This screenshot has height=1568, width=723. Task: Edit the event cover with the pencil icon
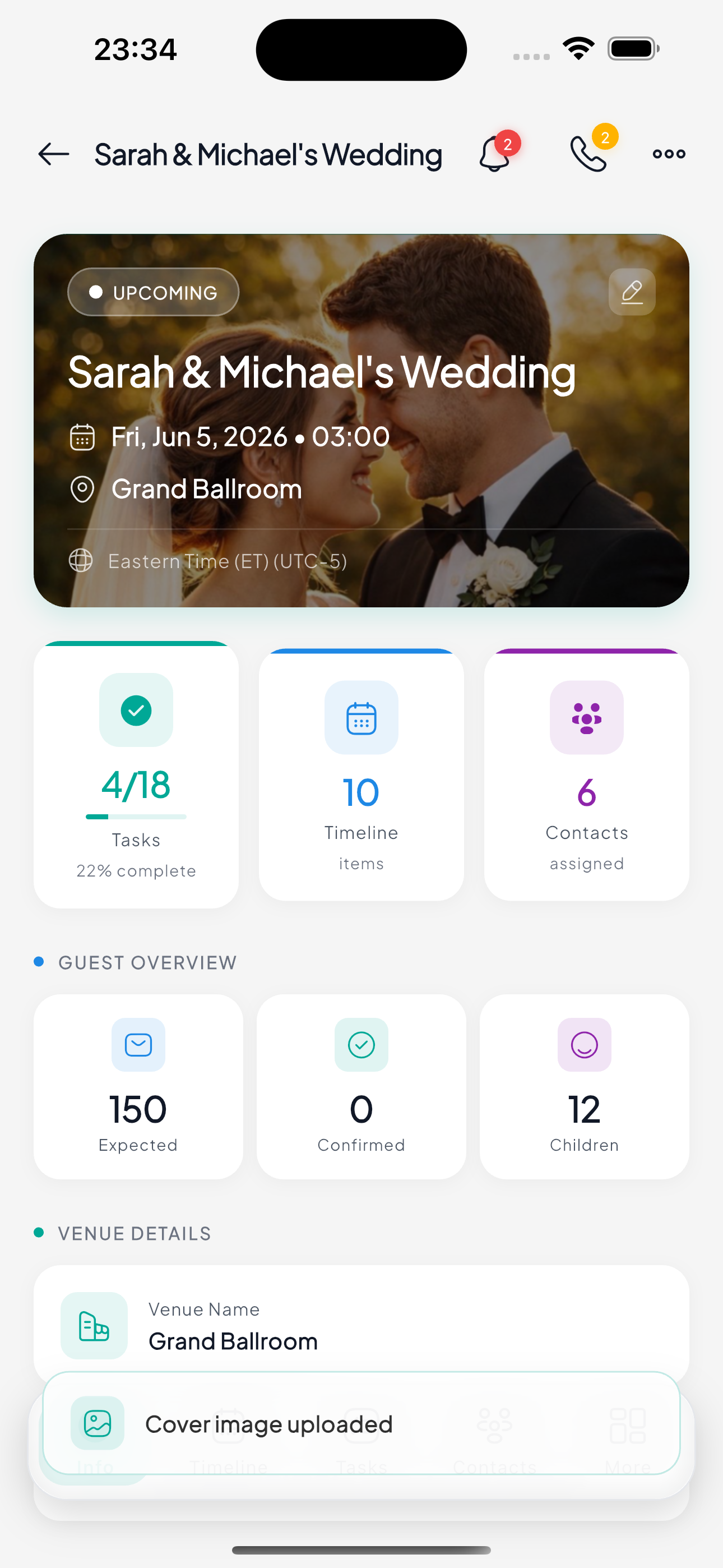click(632, 292)
